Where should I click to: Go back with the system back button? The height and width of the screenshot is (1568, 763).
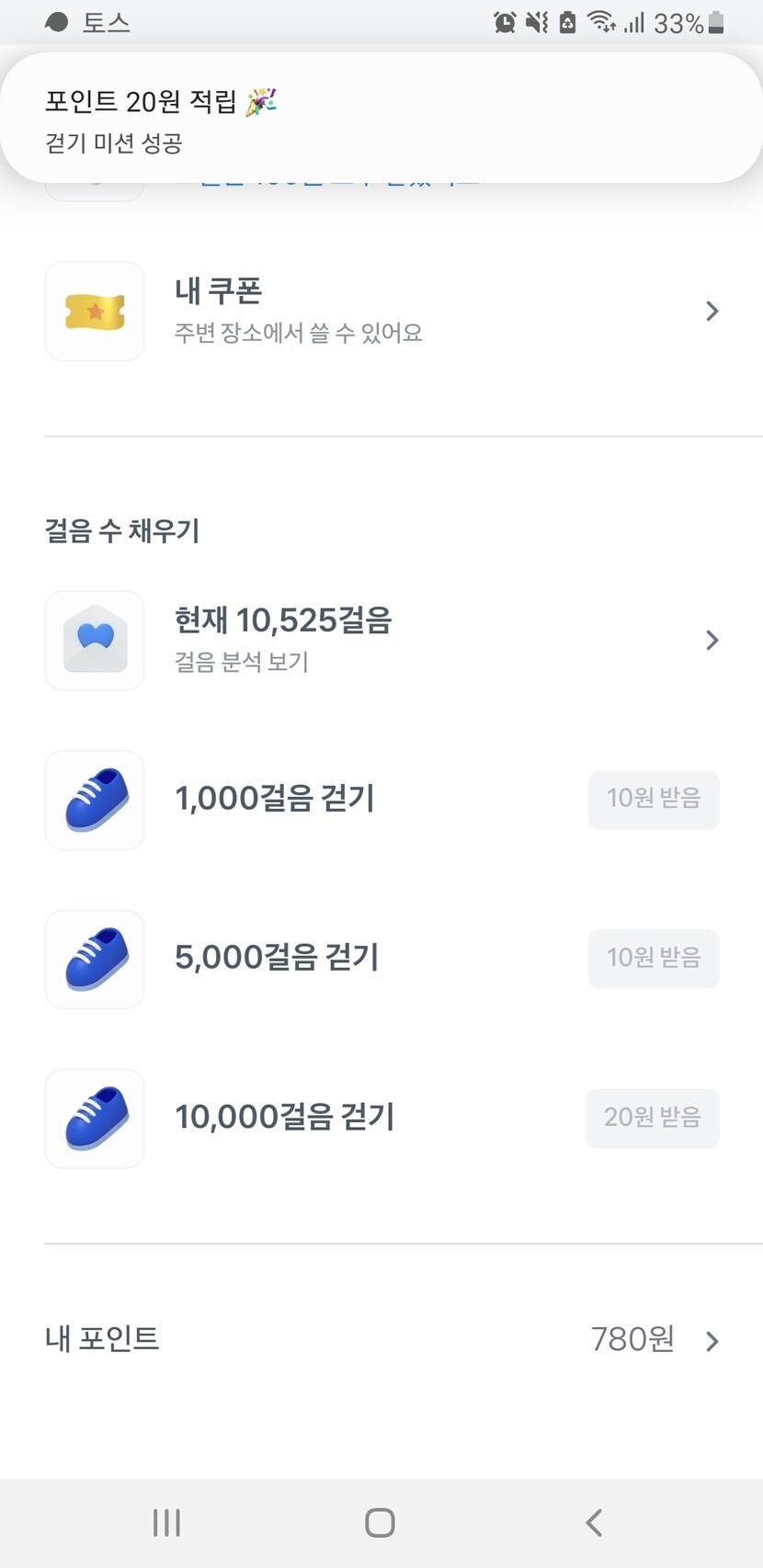pyautogui.click(x=594, y=1523)
